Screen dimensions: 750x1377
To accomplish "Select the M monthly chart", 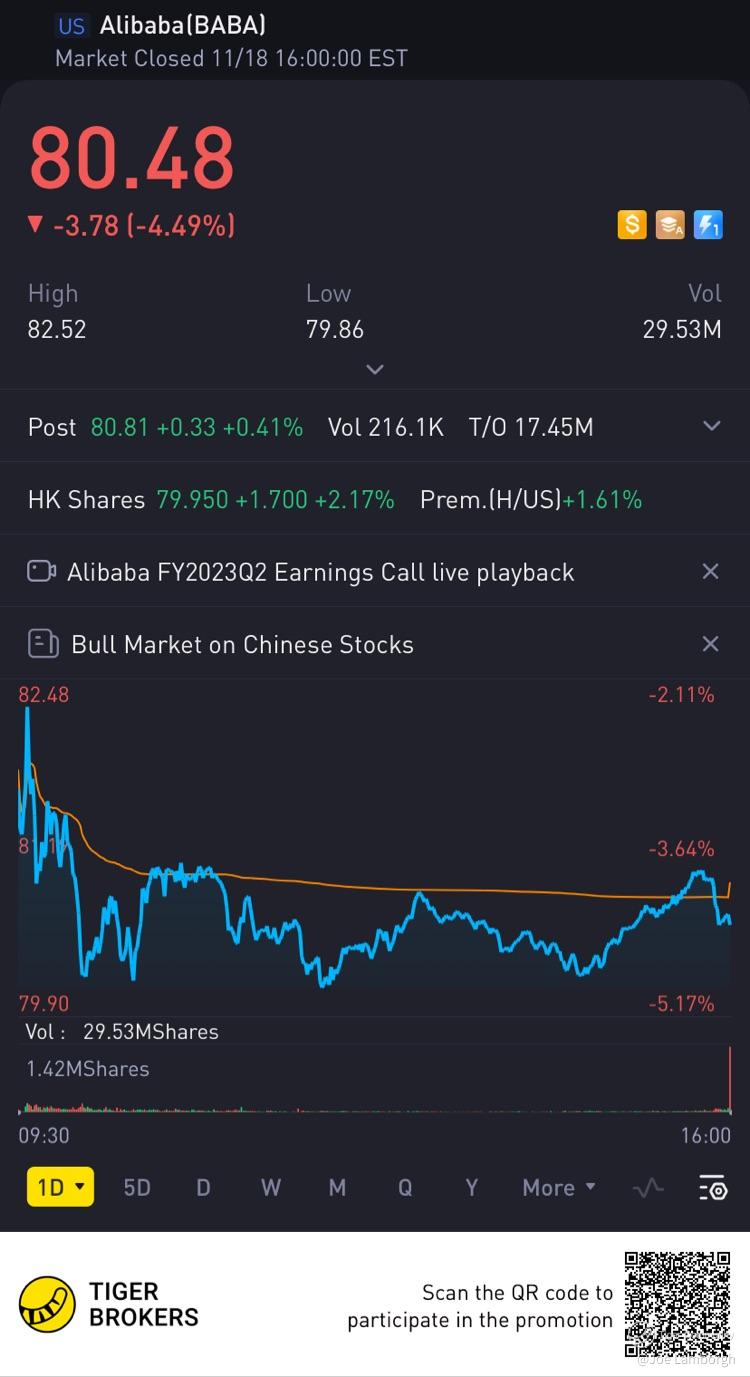I will (337, 1187).
